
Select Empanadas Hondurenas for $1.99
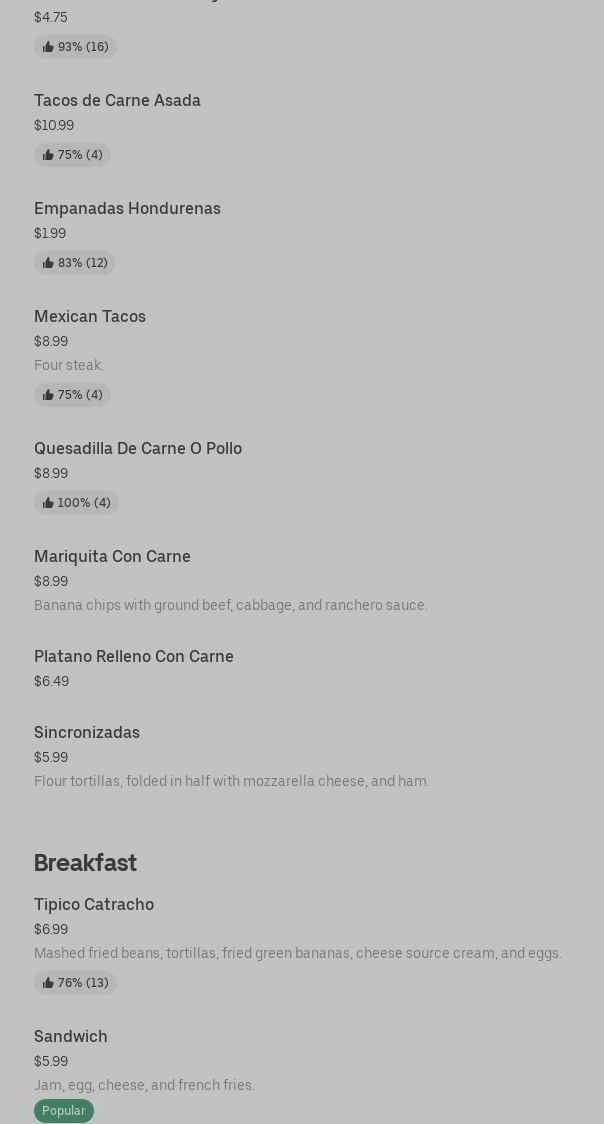tap(127, 209)
